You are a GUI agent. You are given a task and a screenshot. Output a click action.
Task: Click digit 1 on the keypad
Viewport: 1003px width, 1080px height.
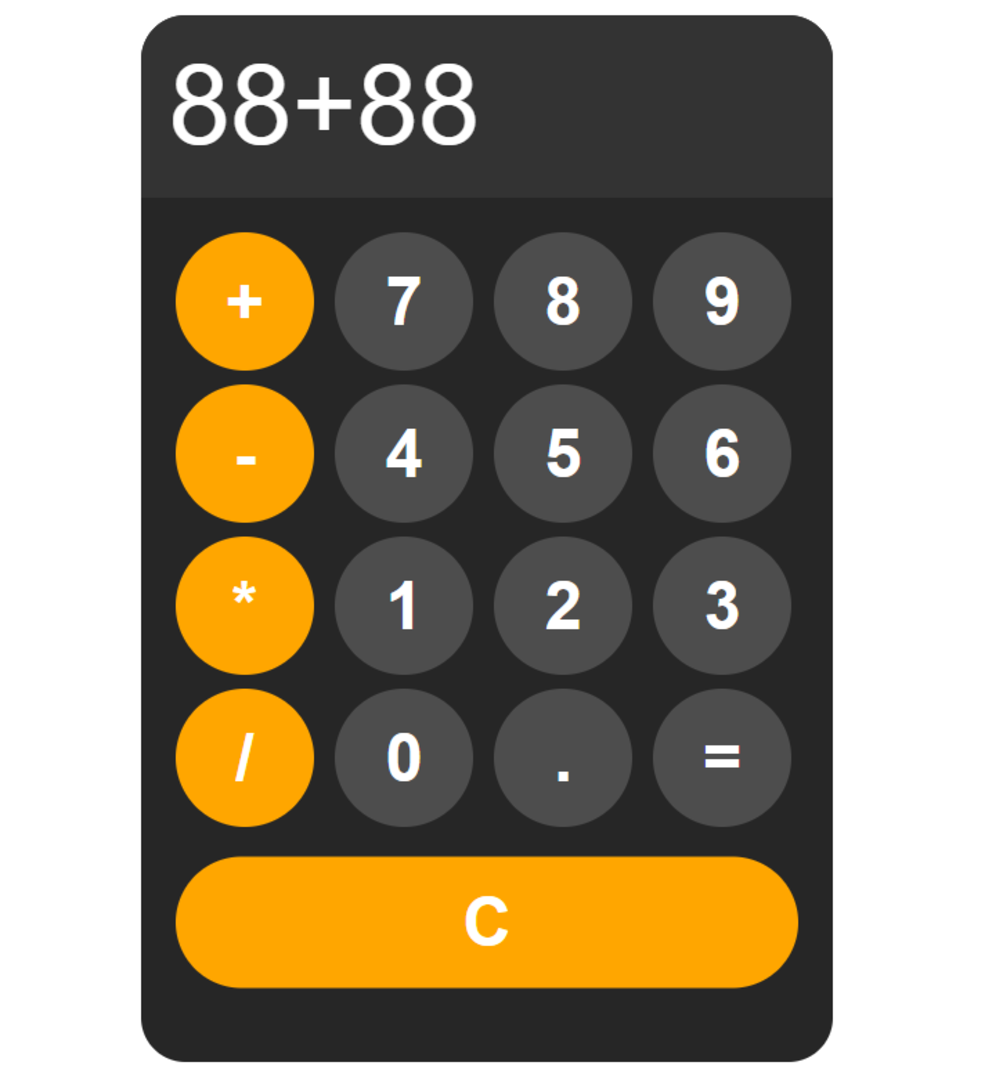[x=403, y=606]
